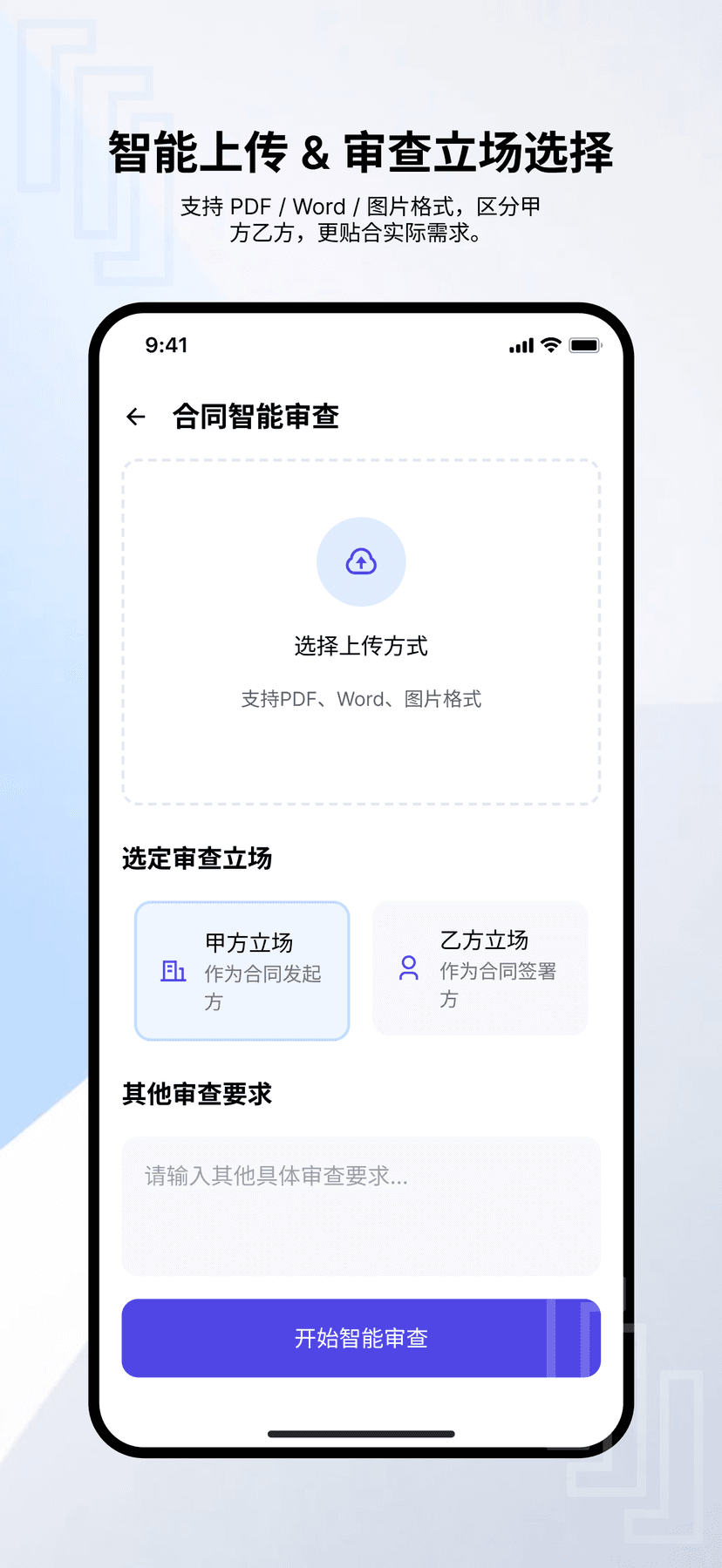722x1568 pixels.
Task: Click the 其他审查要求 text input field
Action: point(361,1206)
